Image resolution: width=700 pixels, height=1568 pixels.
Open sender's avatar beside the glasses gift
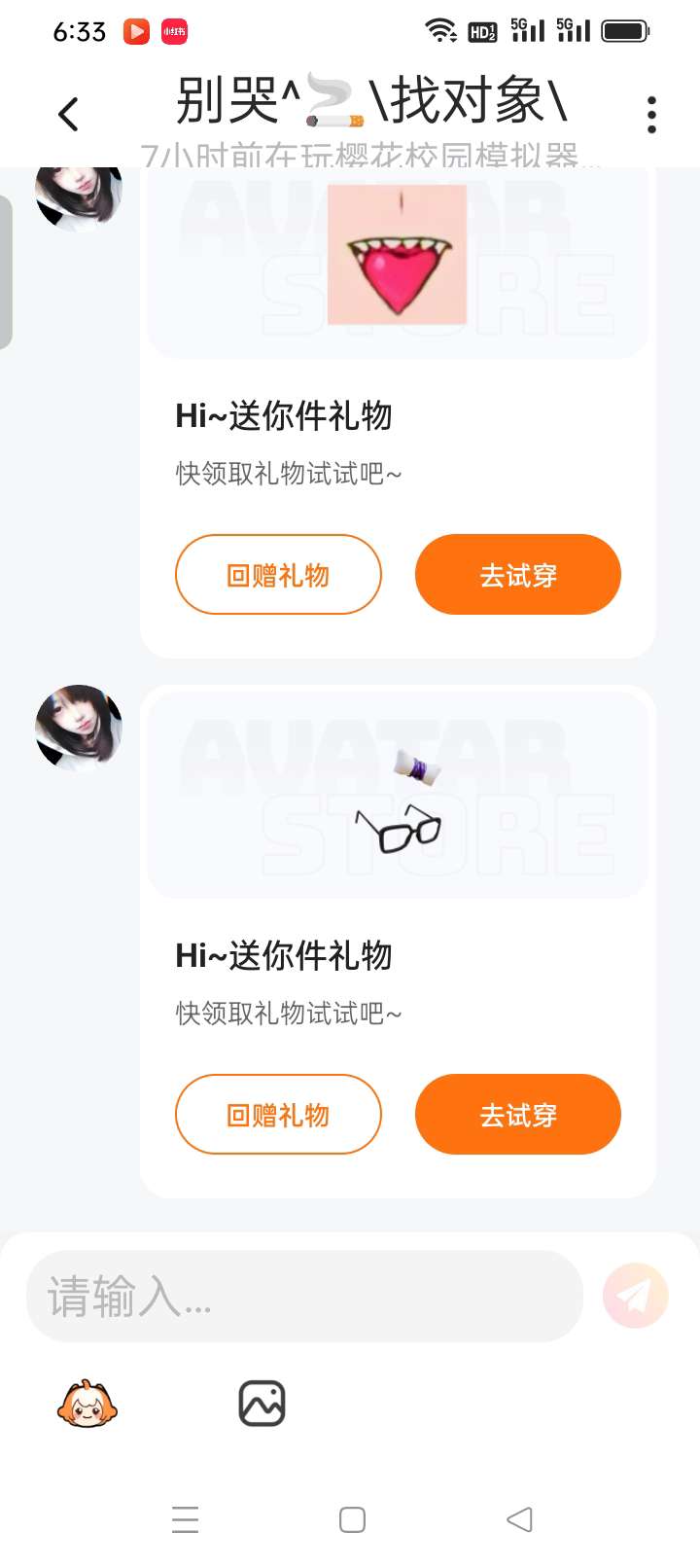(79, 728)
